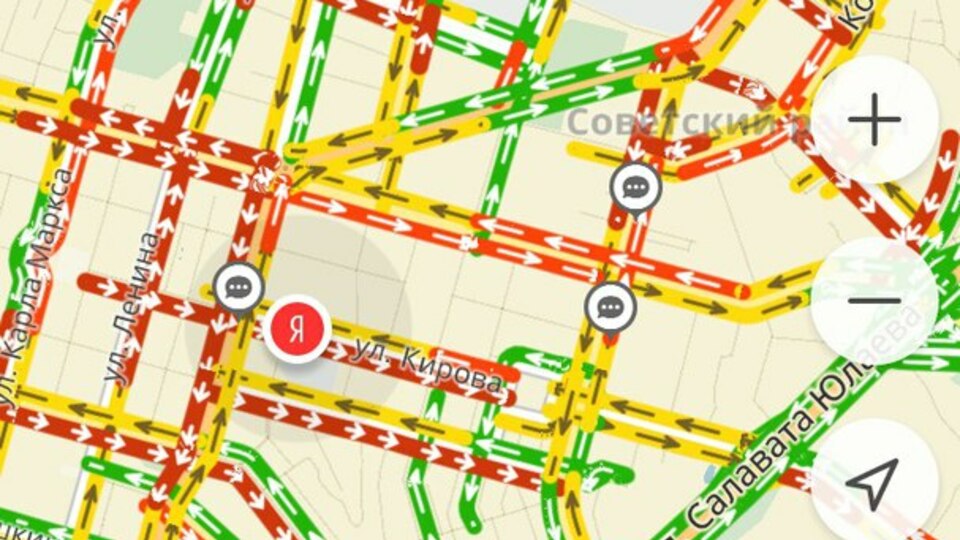Center the map on my location
Viewport: 960px width, 540px height.
point(874,480)
